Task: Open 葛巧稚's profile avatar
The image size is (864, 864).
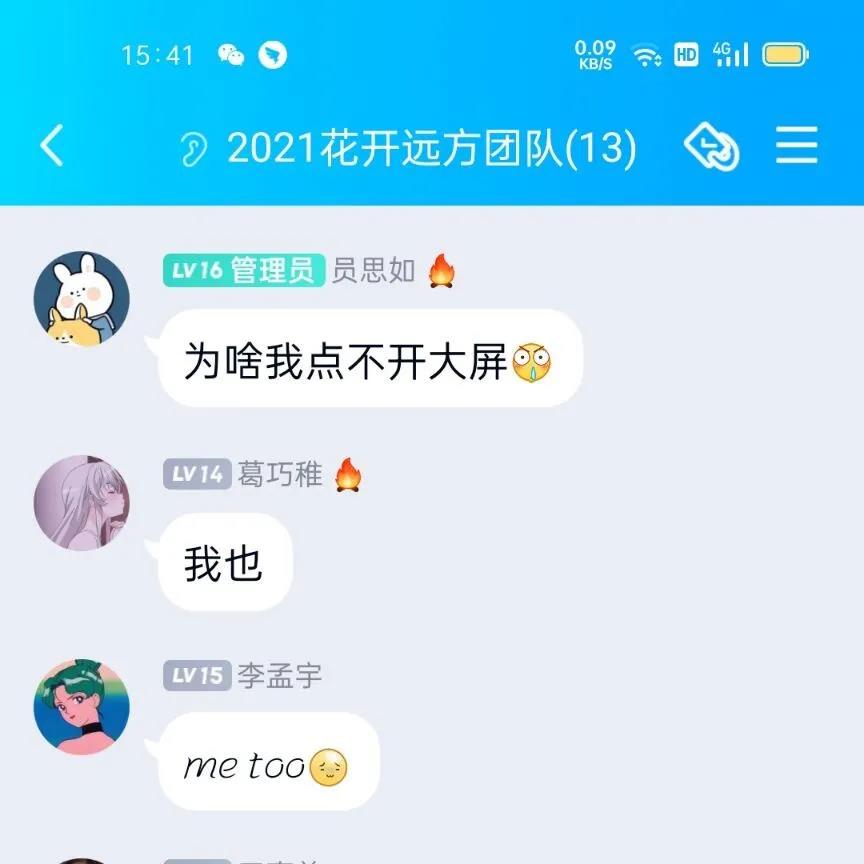Action: point(82,503)
